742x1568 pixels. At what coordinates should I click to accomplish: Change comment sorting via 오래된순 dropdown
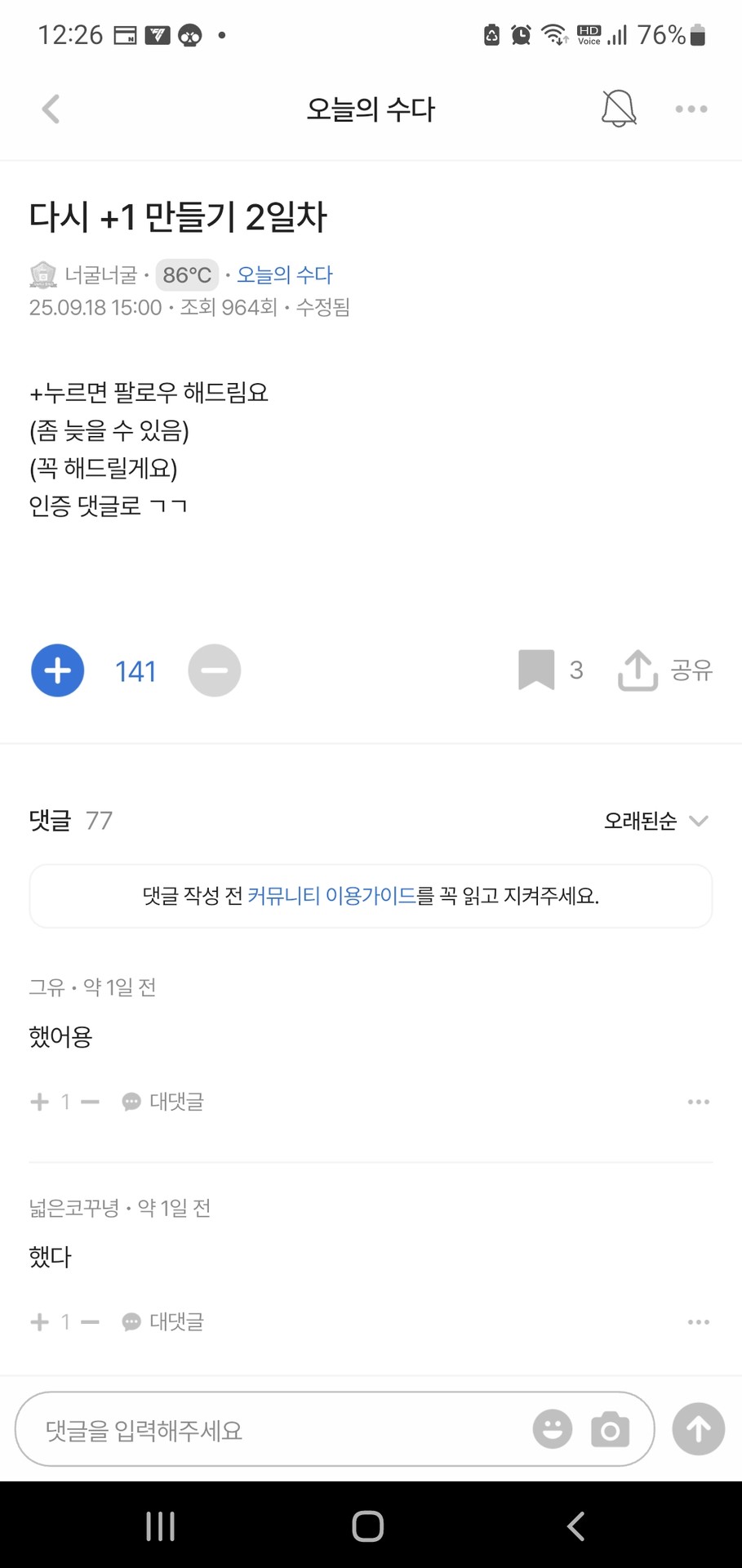[653, 821]
